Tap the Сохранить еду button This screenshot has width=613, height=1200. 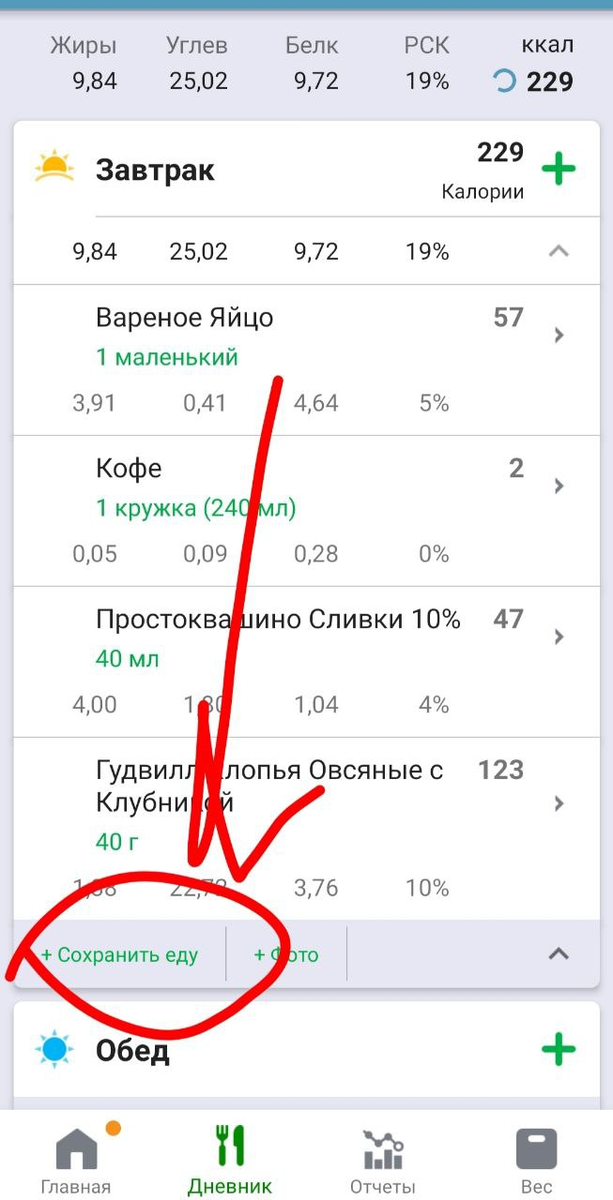click(120, 955)
